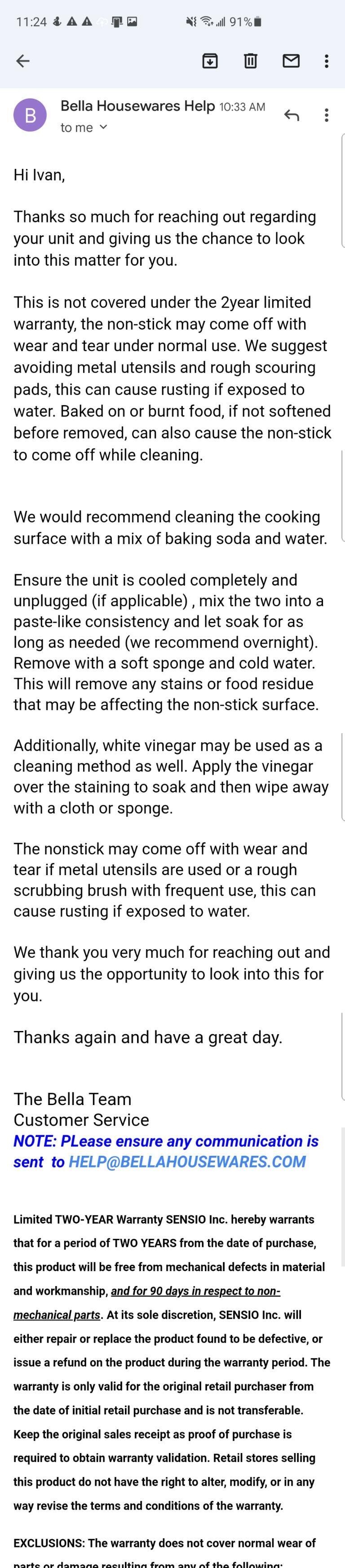Open the HELP@BELLAHOUSEWARES.COM email link
The image size is (345, 1568).
[187, 1161]
